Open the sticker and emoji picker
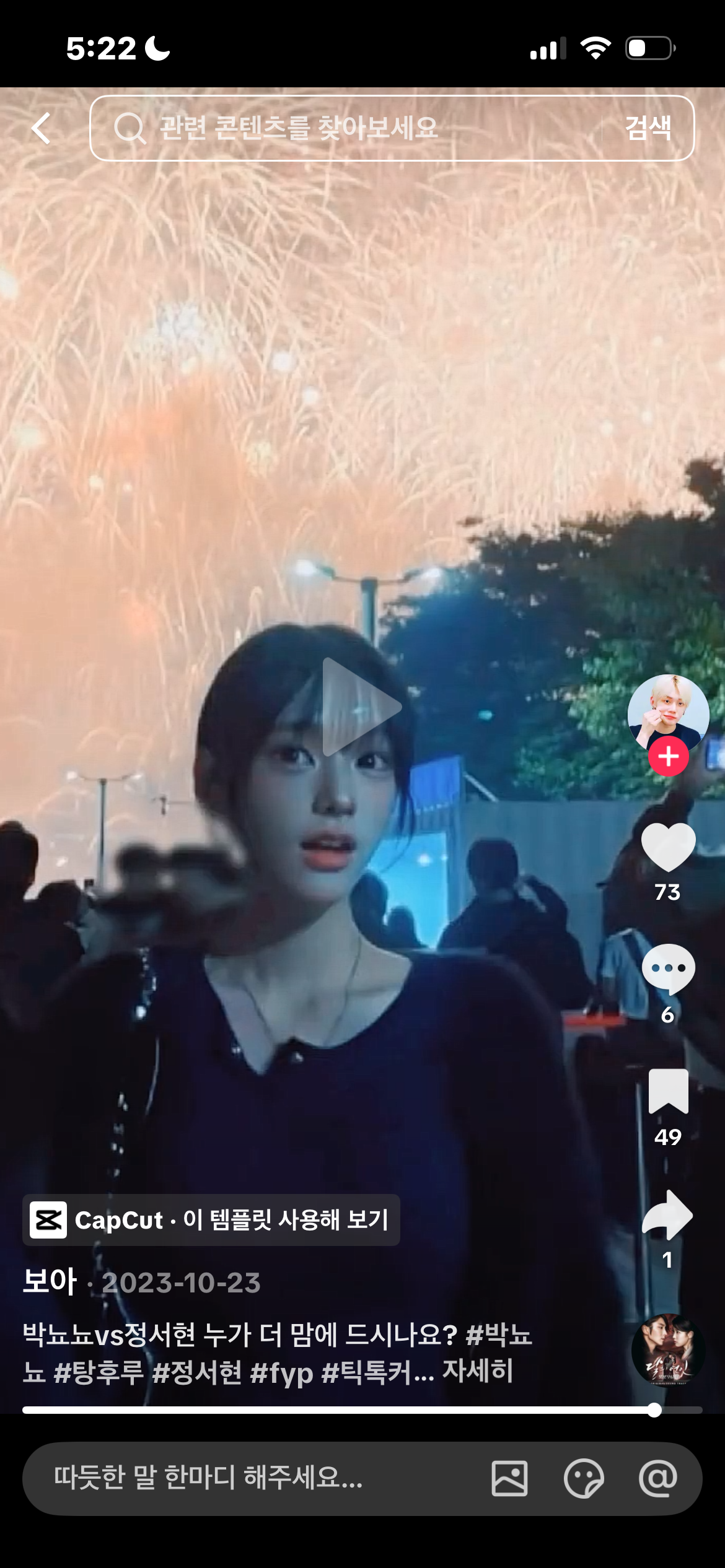Image resolution: width=725 pixels, height=1568 pixels. click(583, 1478)
